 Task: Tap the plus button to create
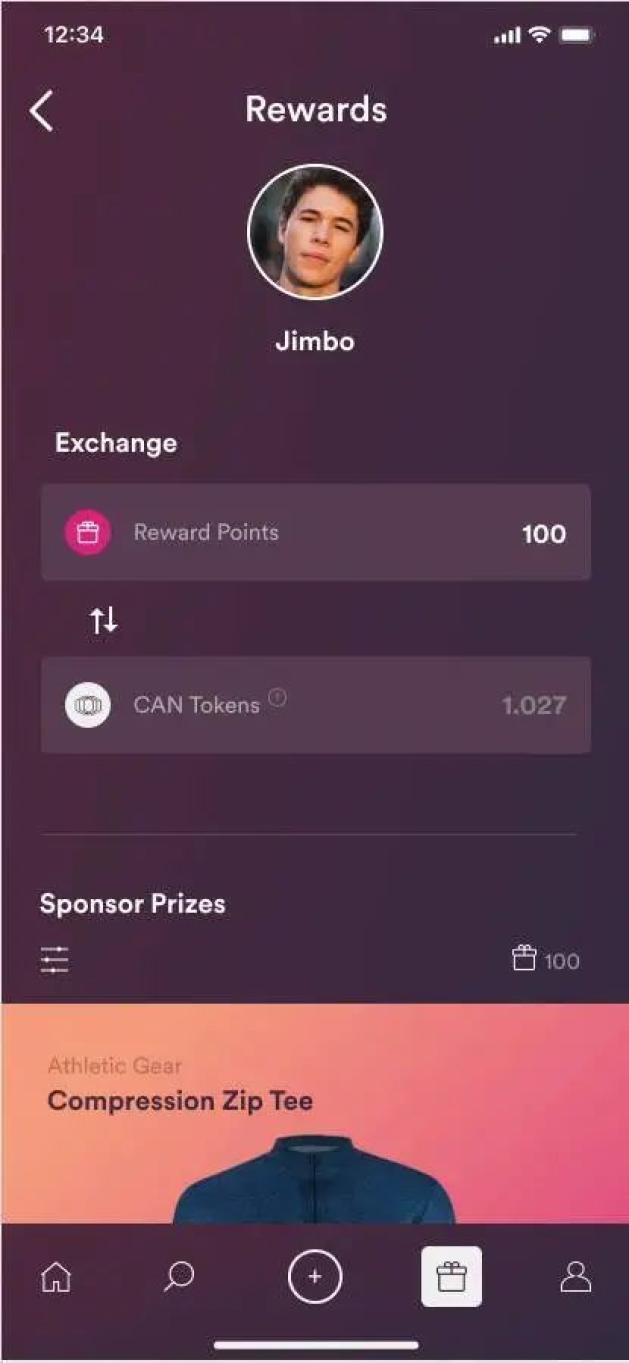[x=315, y=1277]
